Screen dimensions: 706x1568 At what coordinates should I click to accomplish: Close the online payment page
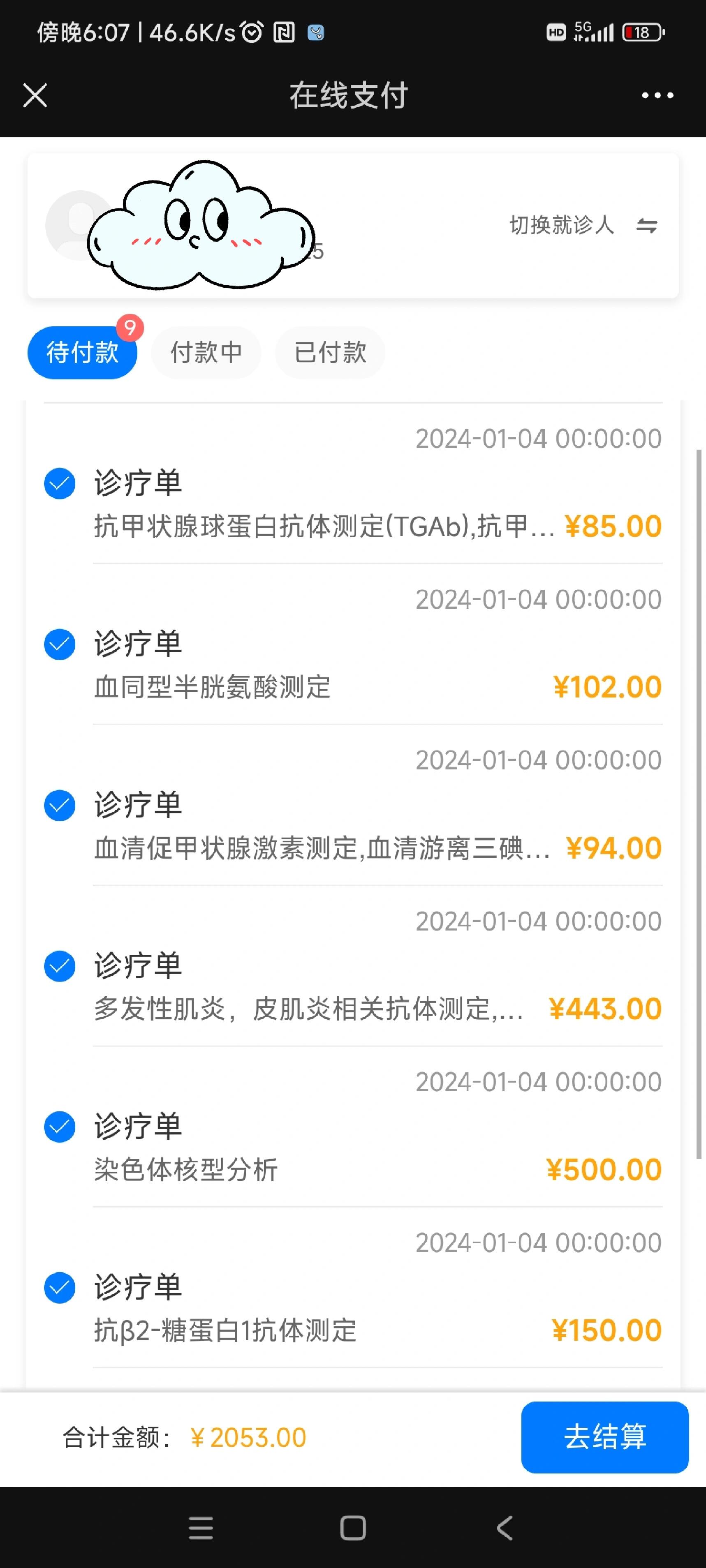coord(35,96)
